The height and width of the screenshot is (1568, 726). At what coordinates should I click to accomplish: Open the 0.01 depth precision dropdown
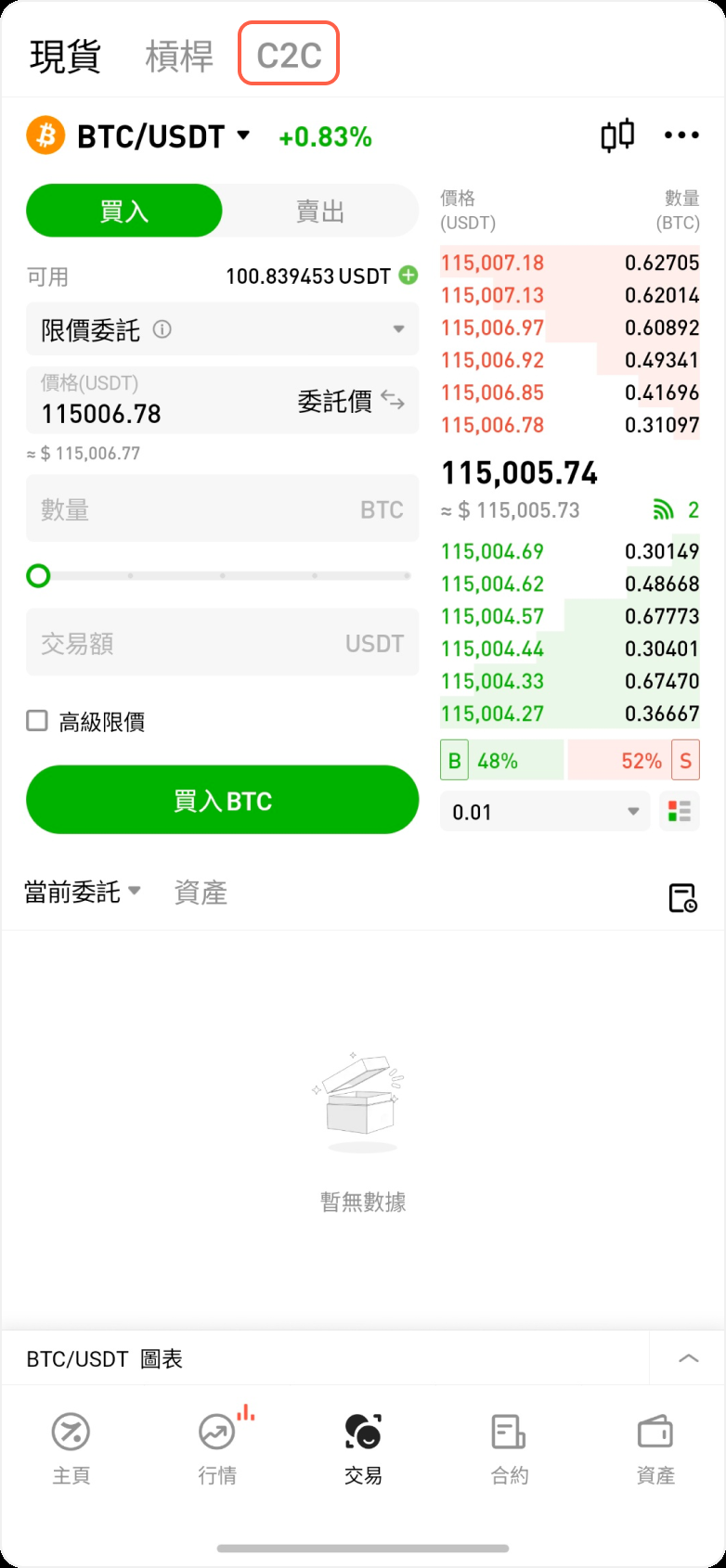(544, 812)
